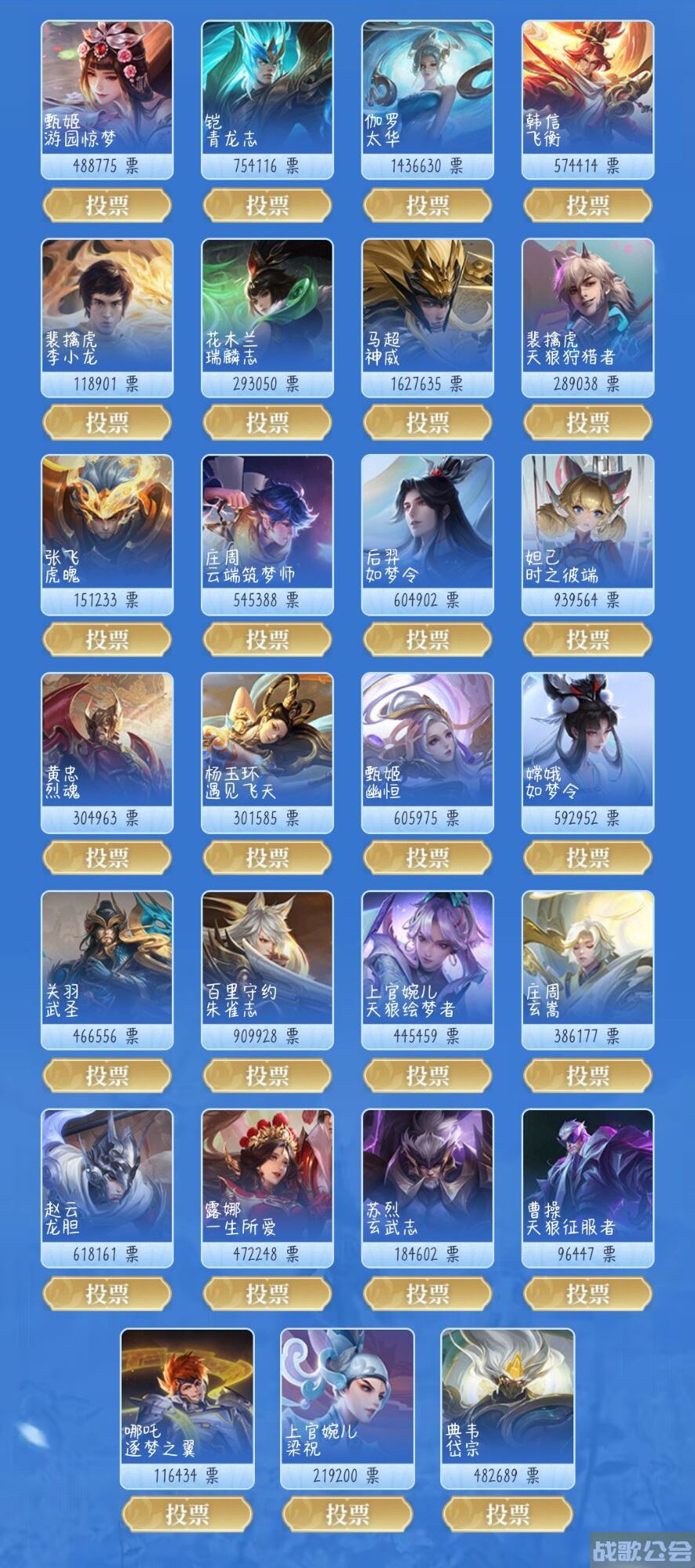Viewport: 695px width, 1568px height.
Task: Vote for 露娜 一生所爱
Action: pos(267,1294)
